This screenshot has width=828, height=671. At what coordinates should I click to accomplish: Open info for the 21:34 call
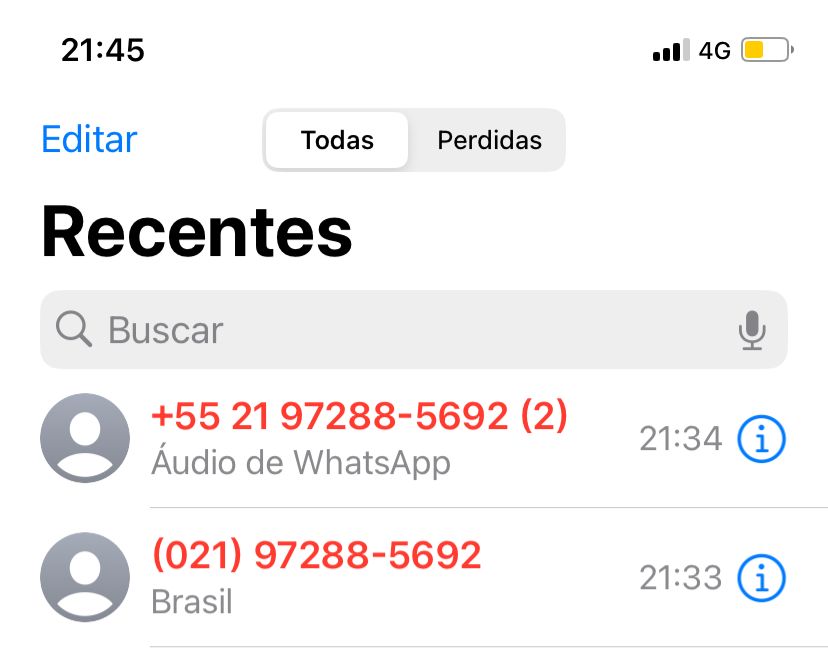[761, 439]
